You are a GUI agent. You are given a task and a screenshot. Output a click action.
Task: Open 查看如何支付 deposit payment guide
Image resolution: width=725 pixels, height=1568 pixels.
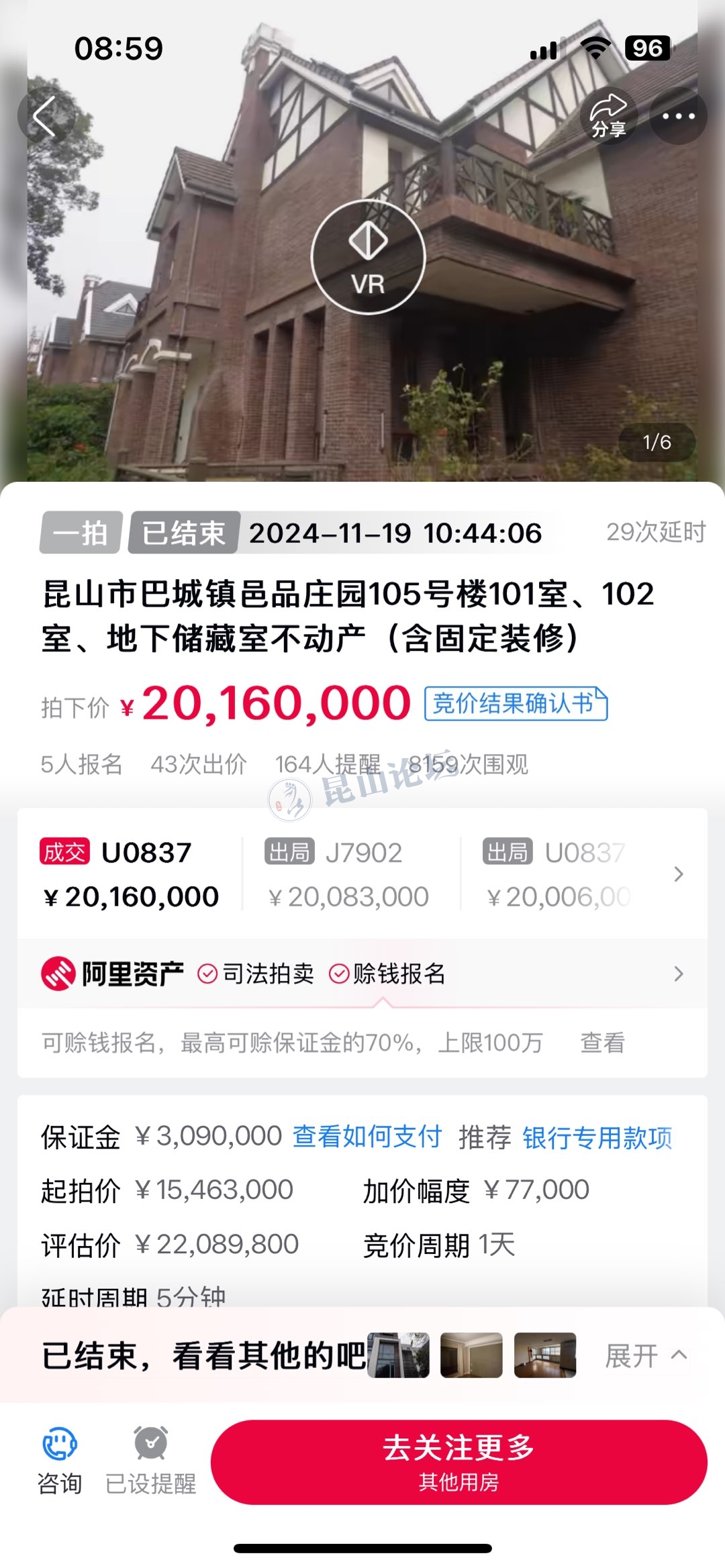pos(367,1137)
